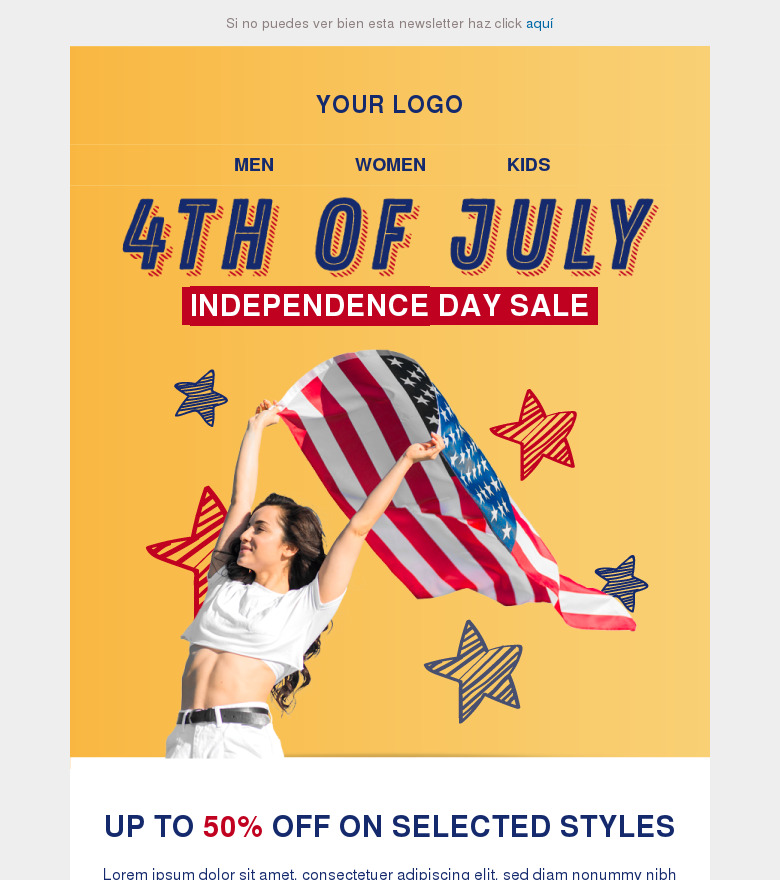Click the newsletter top notice bar

(390, 22)
